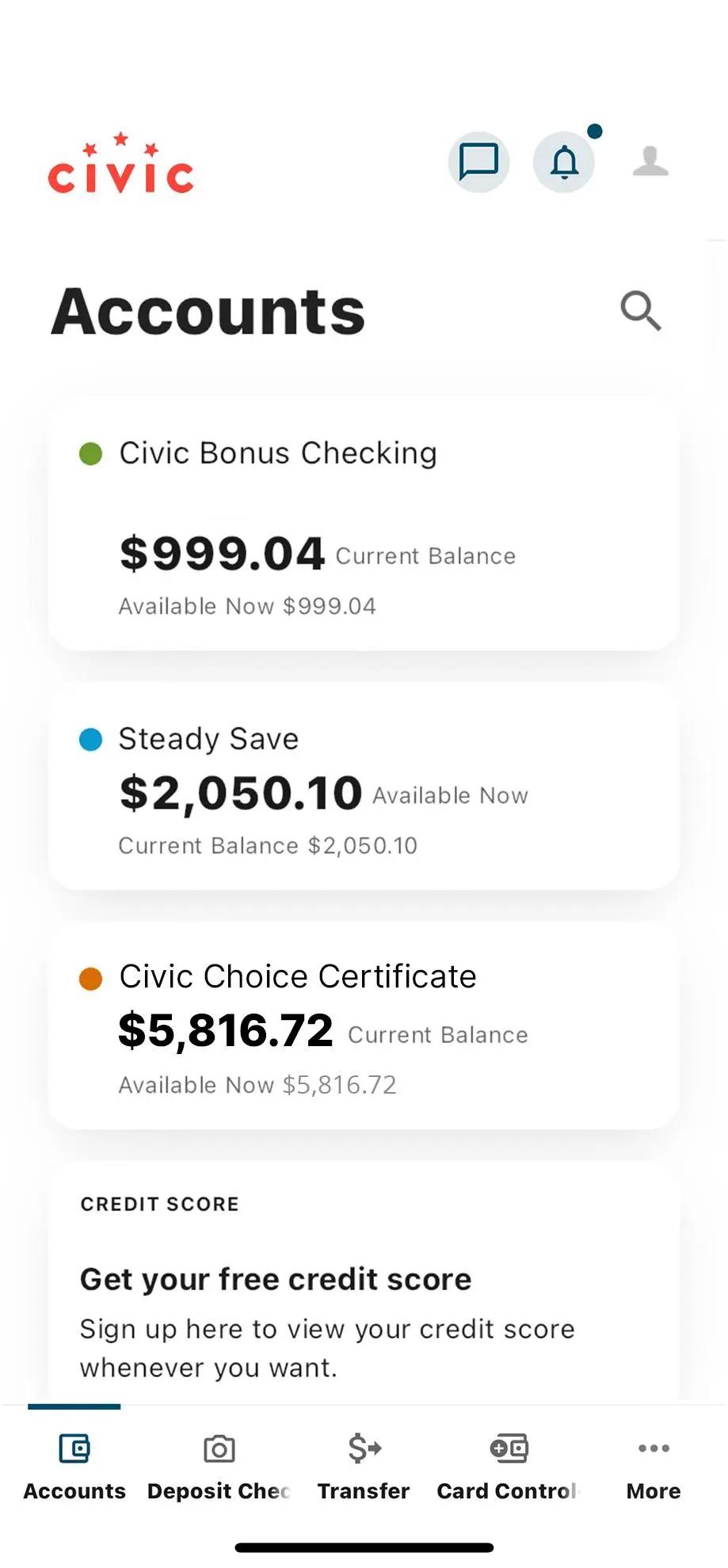This screenshot has height=1568, width=728.
Task: Open the Steady Save account details
Action: (x=364, y=788)
